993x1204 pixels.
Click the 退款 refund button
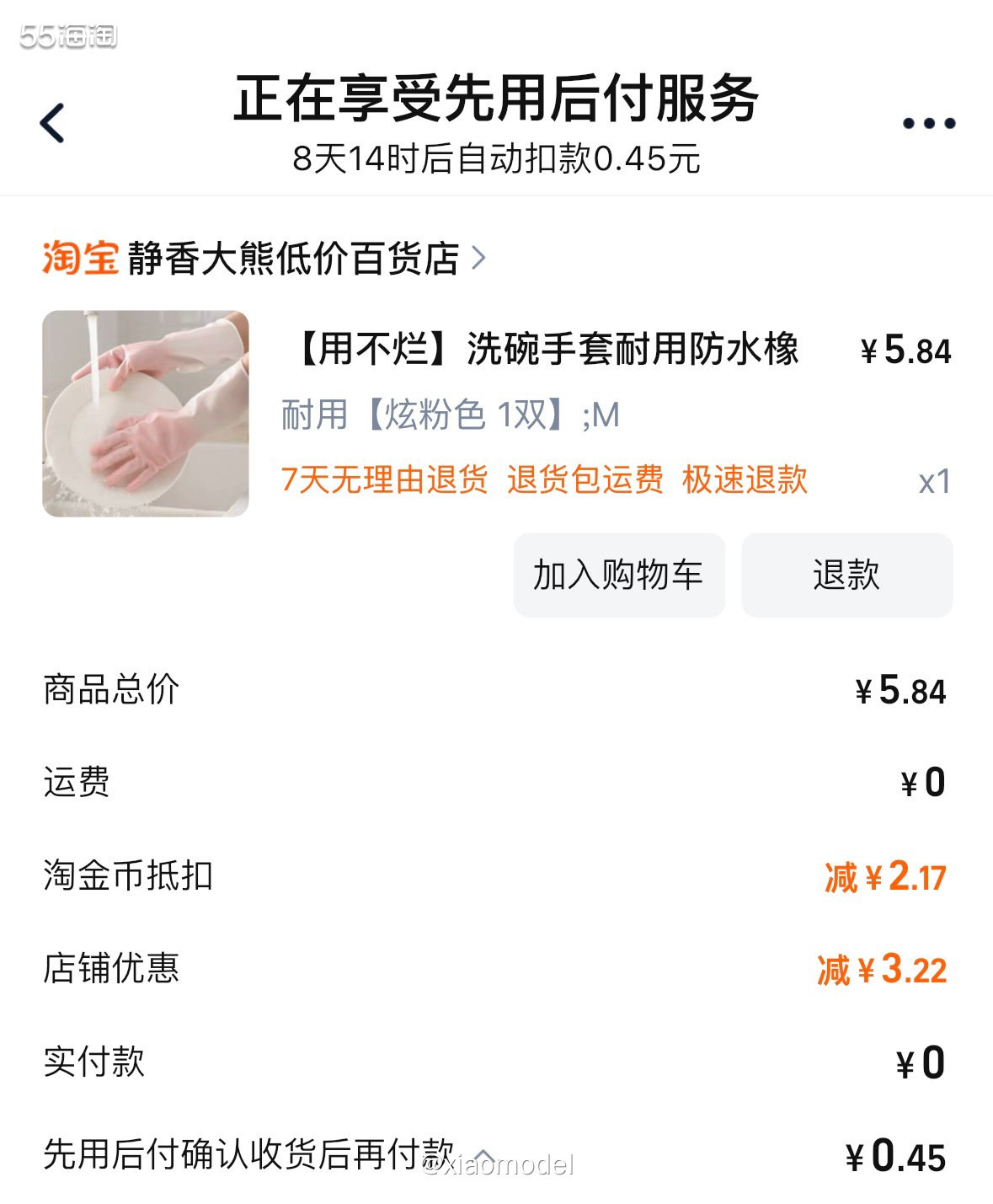(x=847, y=576)
